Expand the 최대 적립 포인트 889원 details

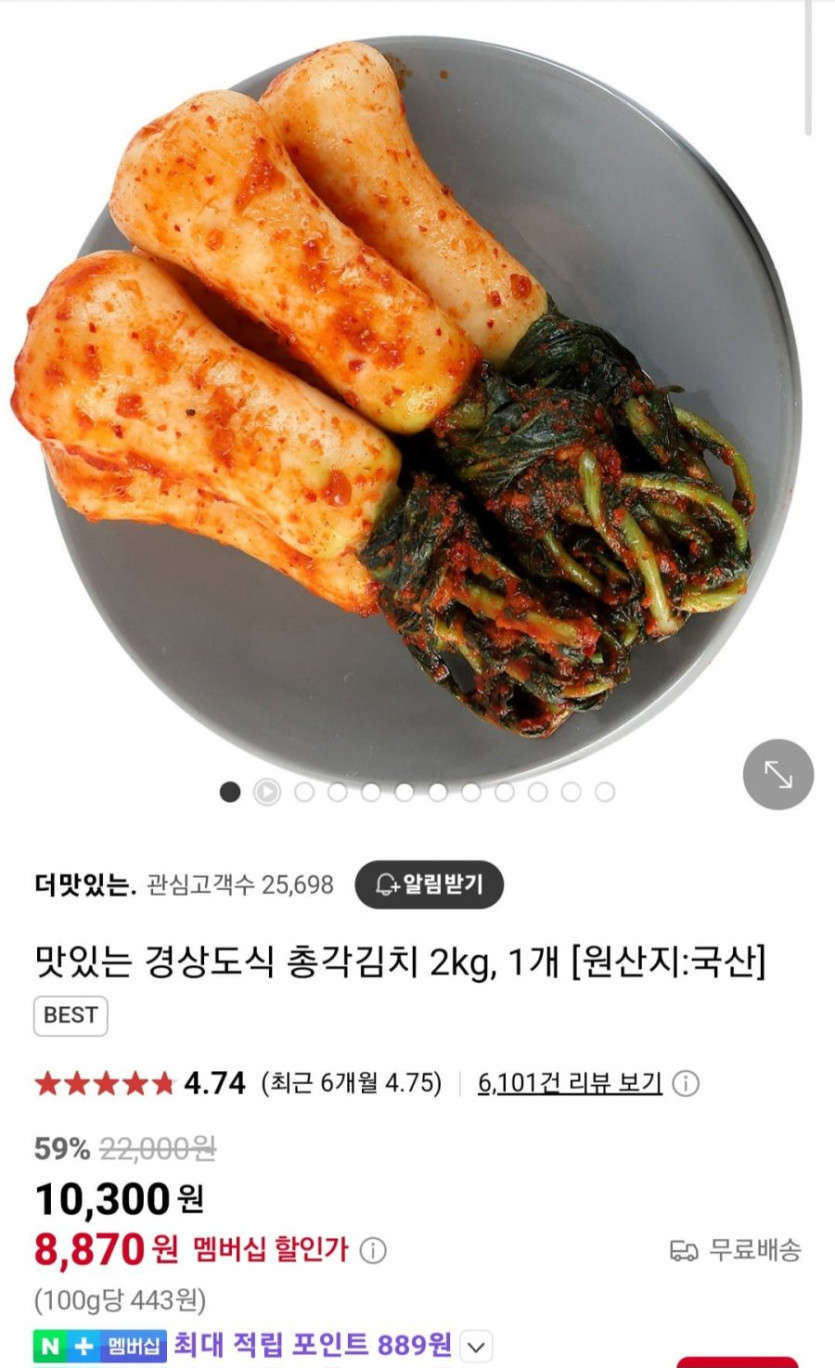(x=479, y=1345)
